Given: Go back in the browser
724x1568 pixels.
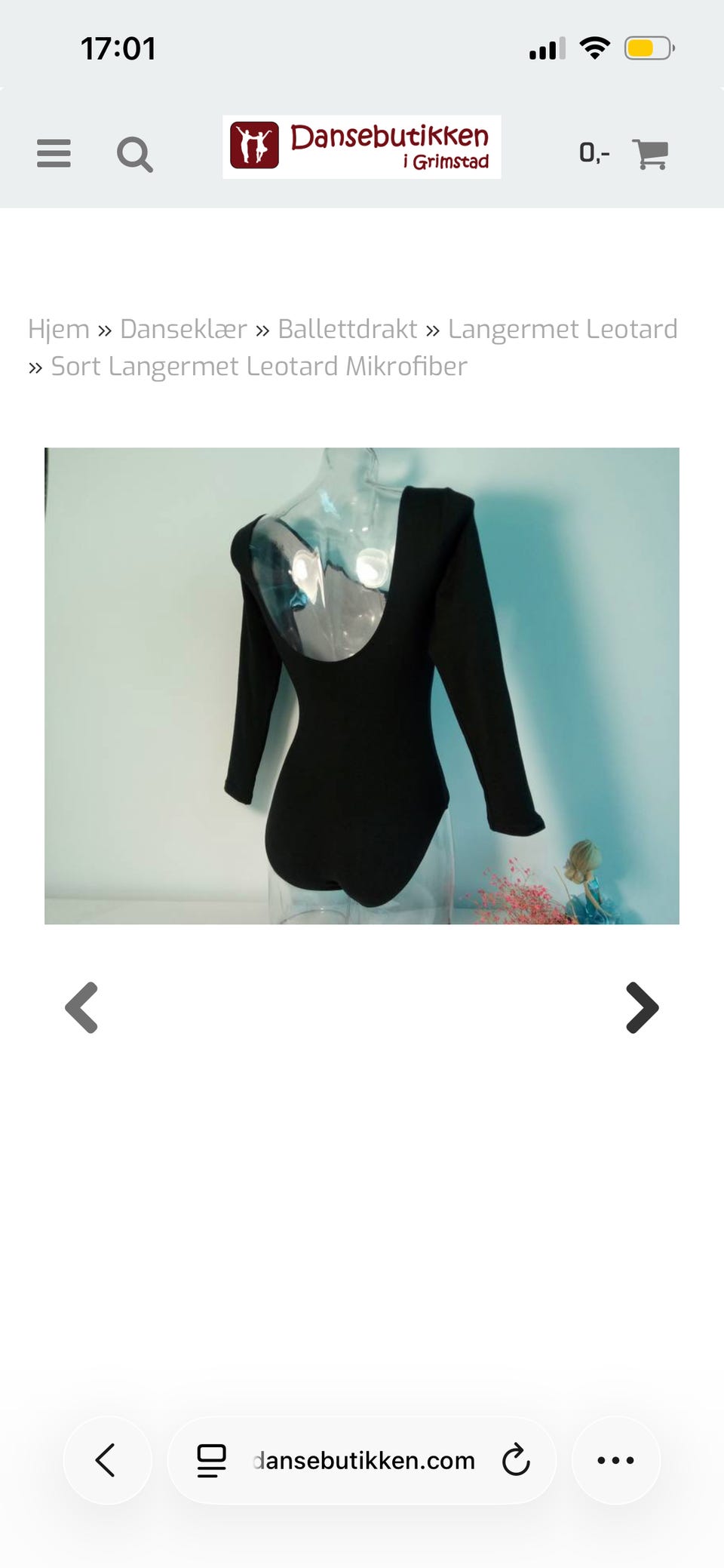Looking at the screenshot, I should 107,1460.
